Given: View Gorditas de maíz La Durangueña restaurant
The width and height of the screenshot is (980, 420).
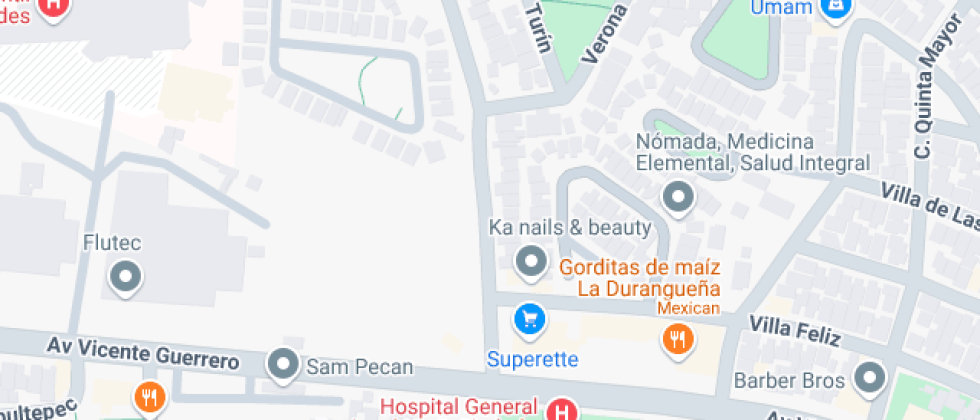Looking at the screenshot, I should [678, 338].
